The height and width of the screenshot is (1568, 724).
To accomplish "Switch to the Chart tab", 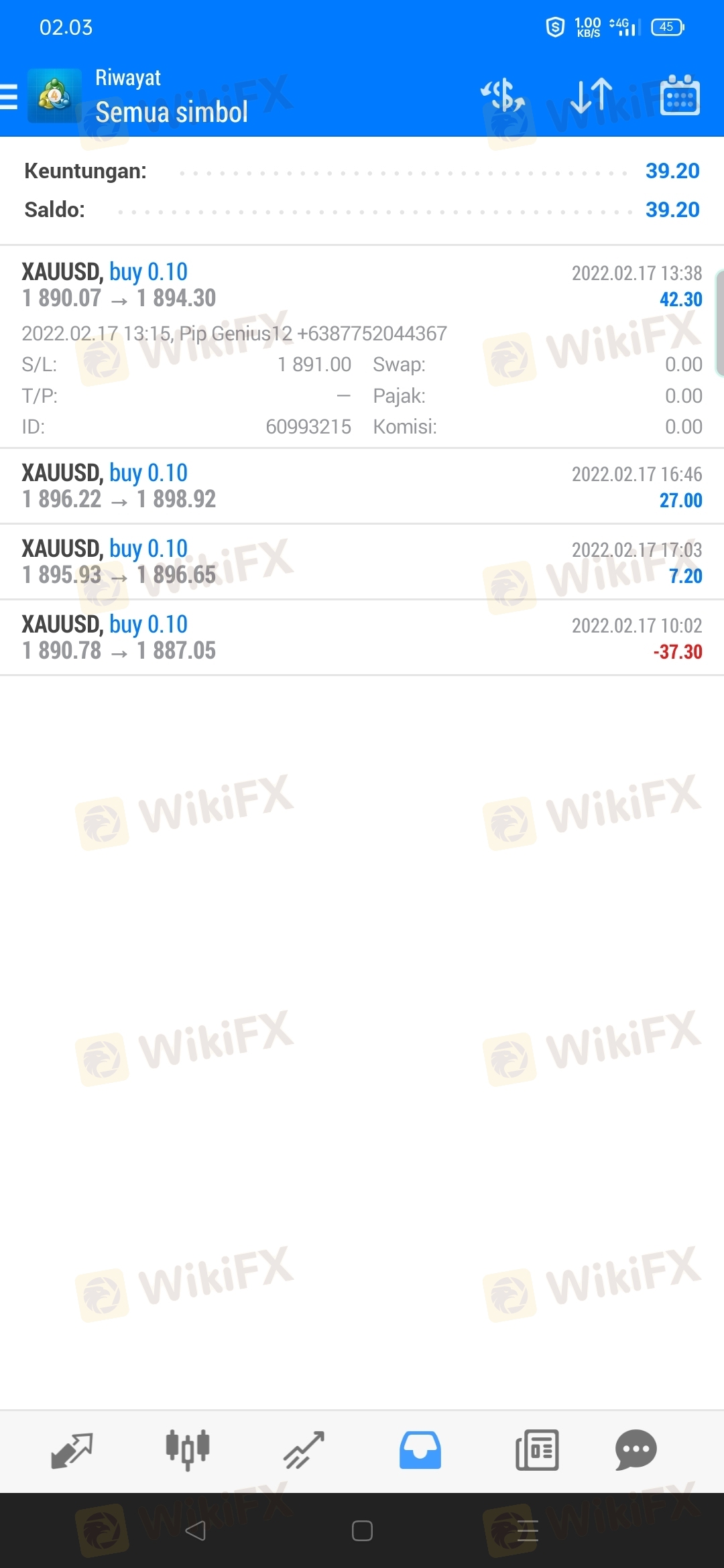I will (188, 1450).
